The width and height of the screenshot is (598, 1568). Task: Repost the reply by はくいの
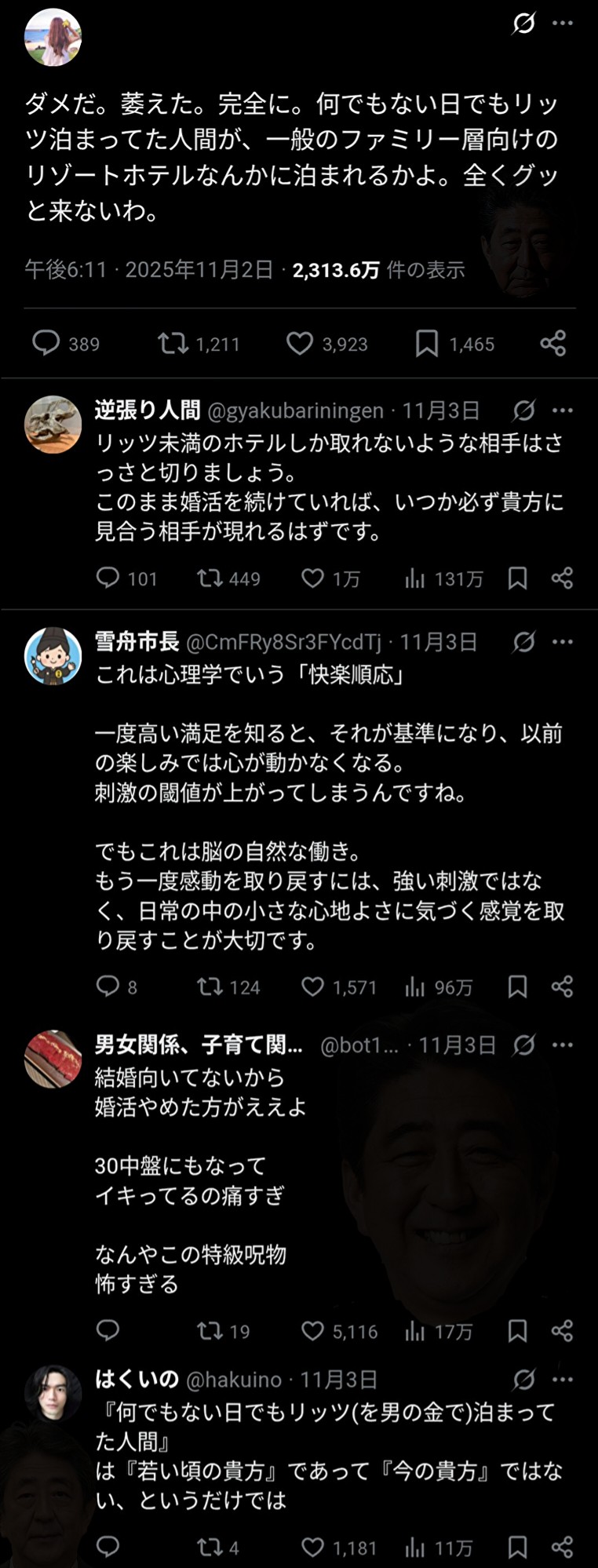[210, 1547]
